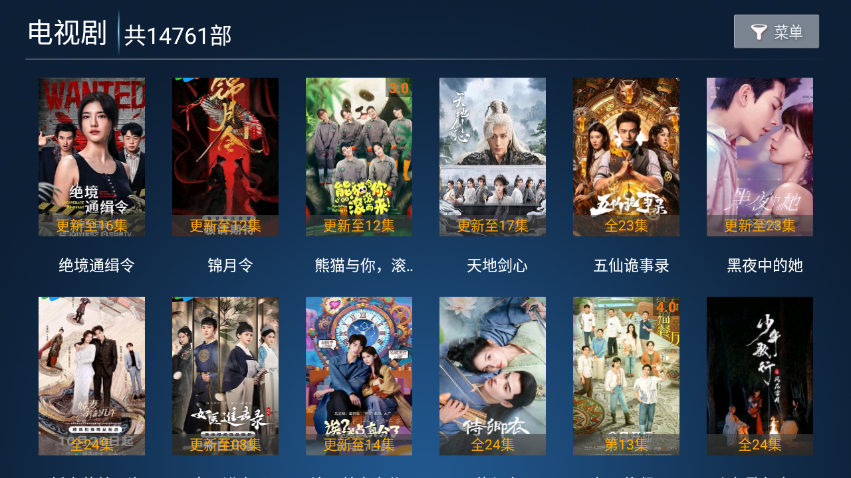Choose the drama 天地剑心
851x478 pixels.
[493, 157]
